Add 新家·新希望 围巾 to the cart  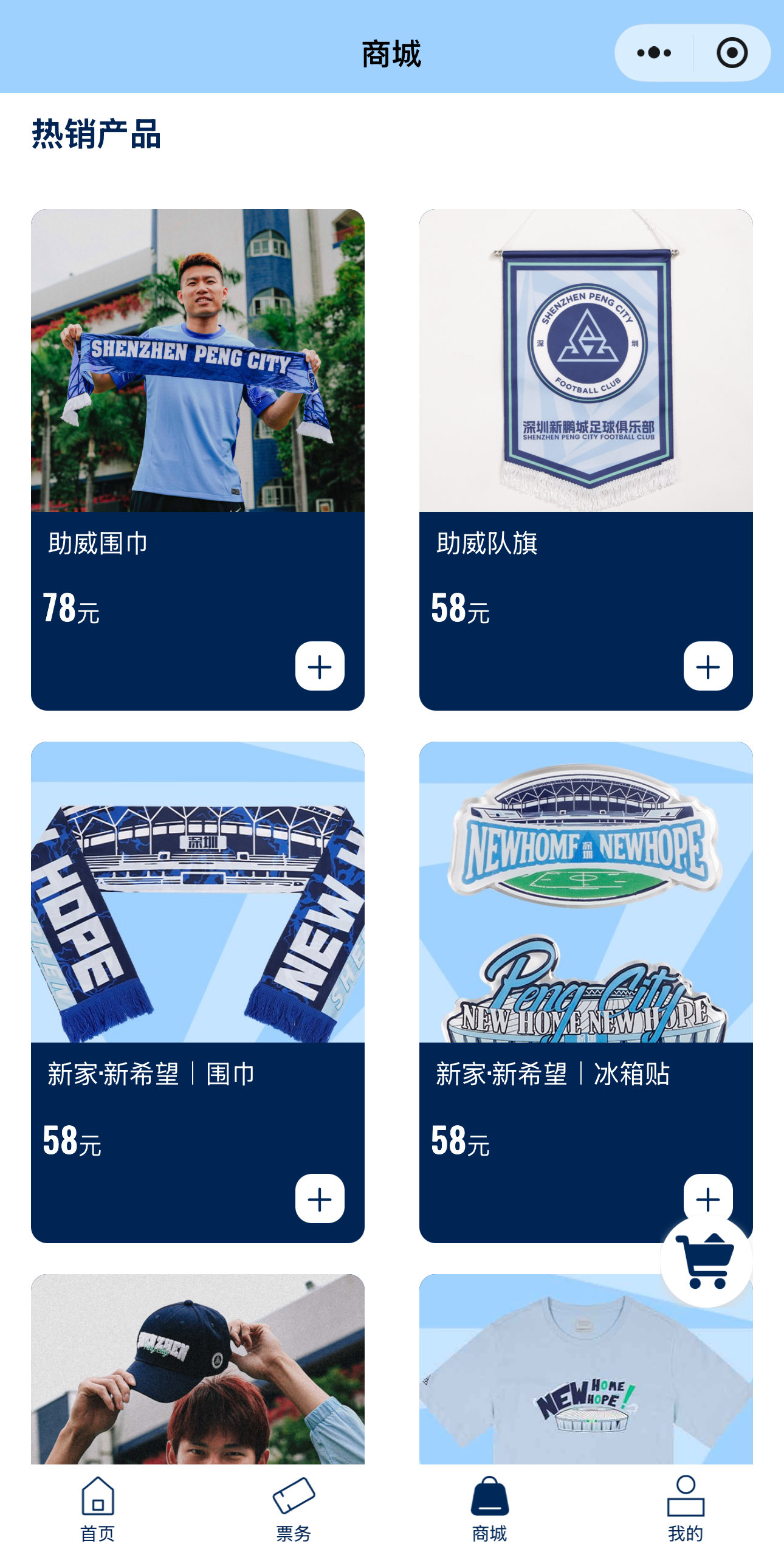[320, 1199]
